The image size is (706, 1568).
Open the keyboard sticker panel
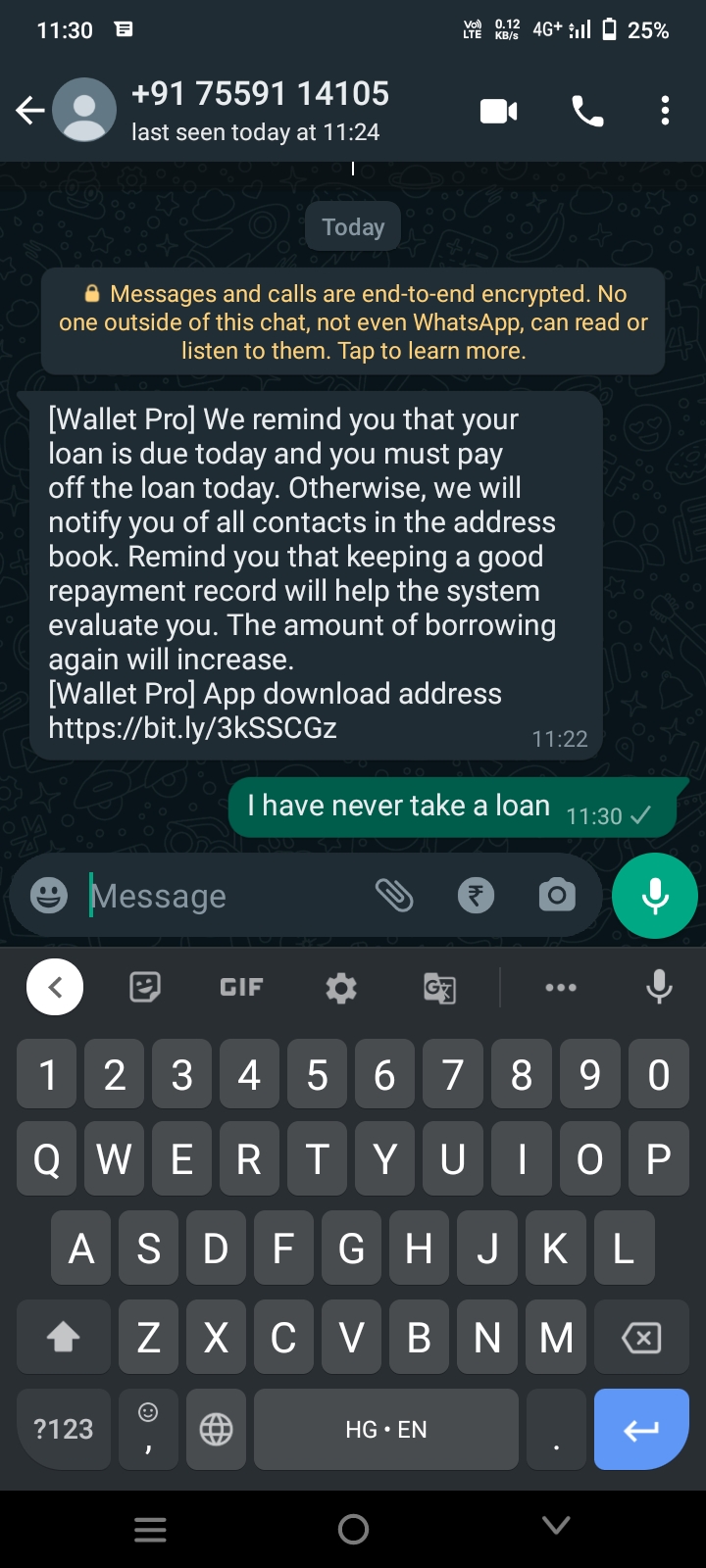click(x=145, y=987)
